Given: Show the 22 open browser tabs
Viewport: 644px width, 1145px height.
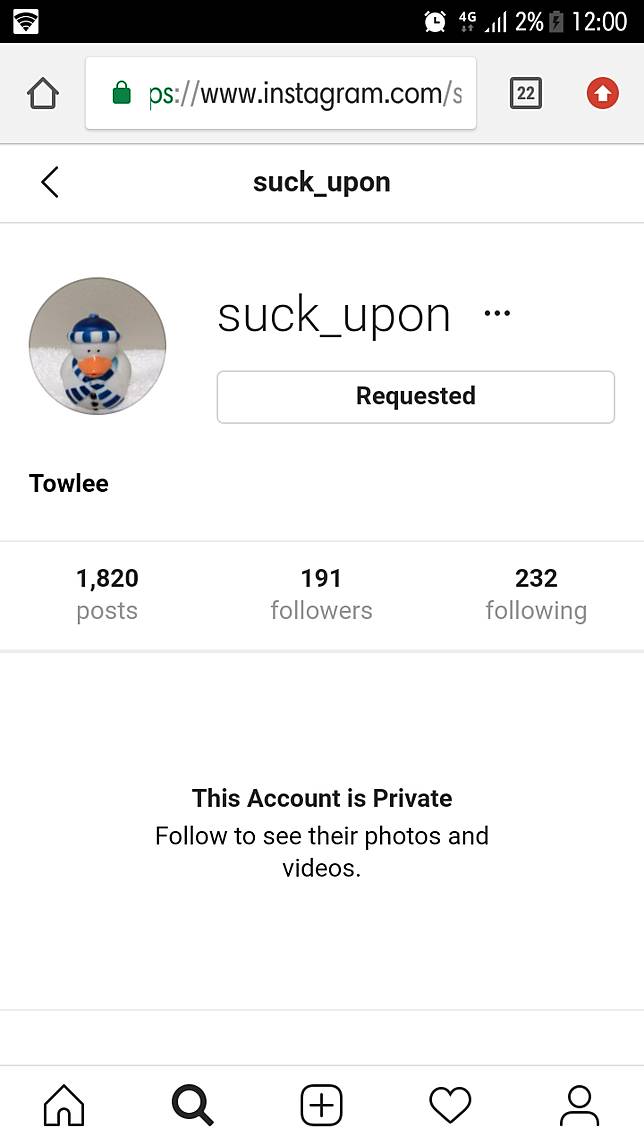Looking at the screenshot, I should click(x=526, y=94).
